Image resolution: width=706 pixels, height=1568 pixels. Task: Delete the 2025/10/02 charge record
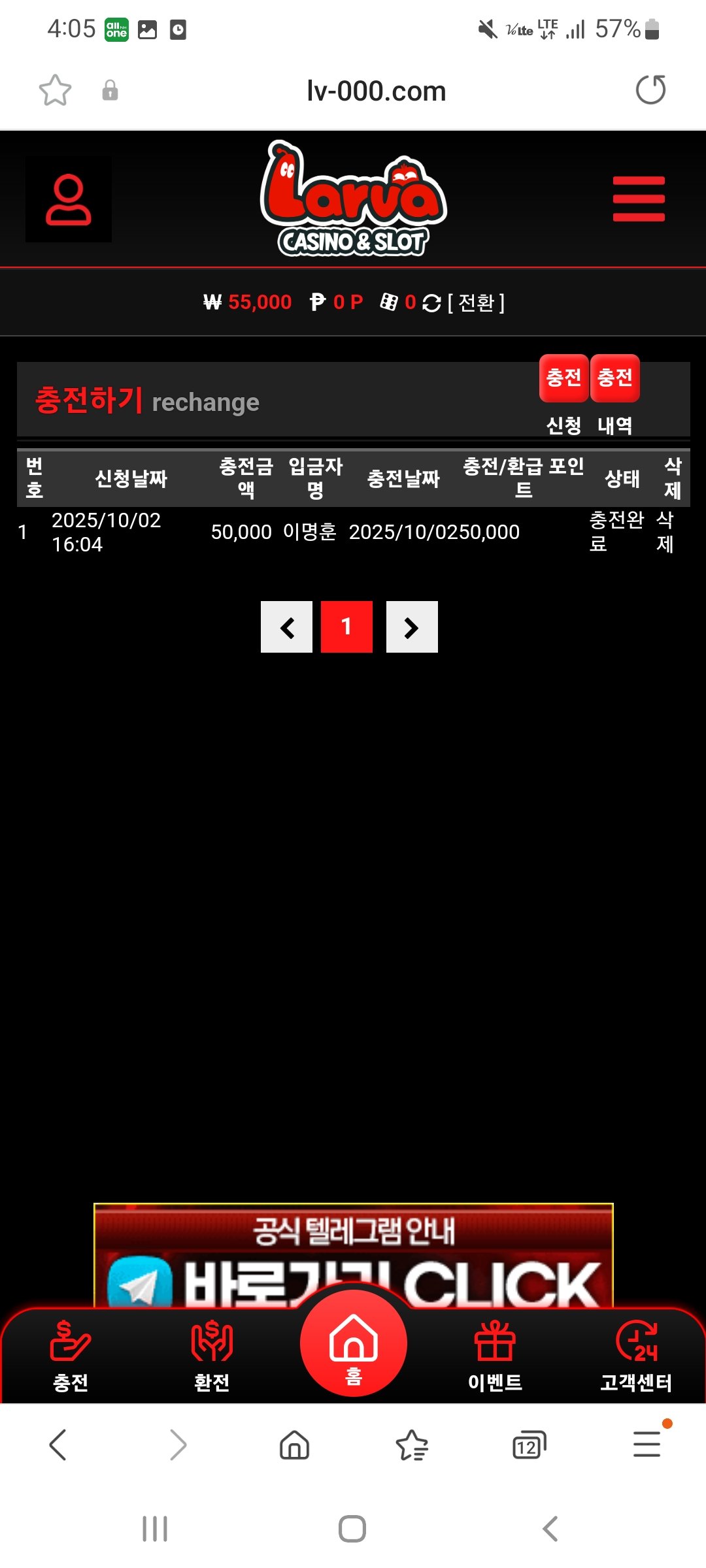[x=665, y=532]
